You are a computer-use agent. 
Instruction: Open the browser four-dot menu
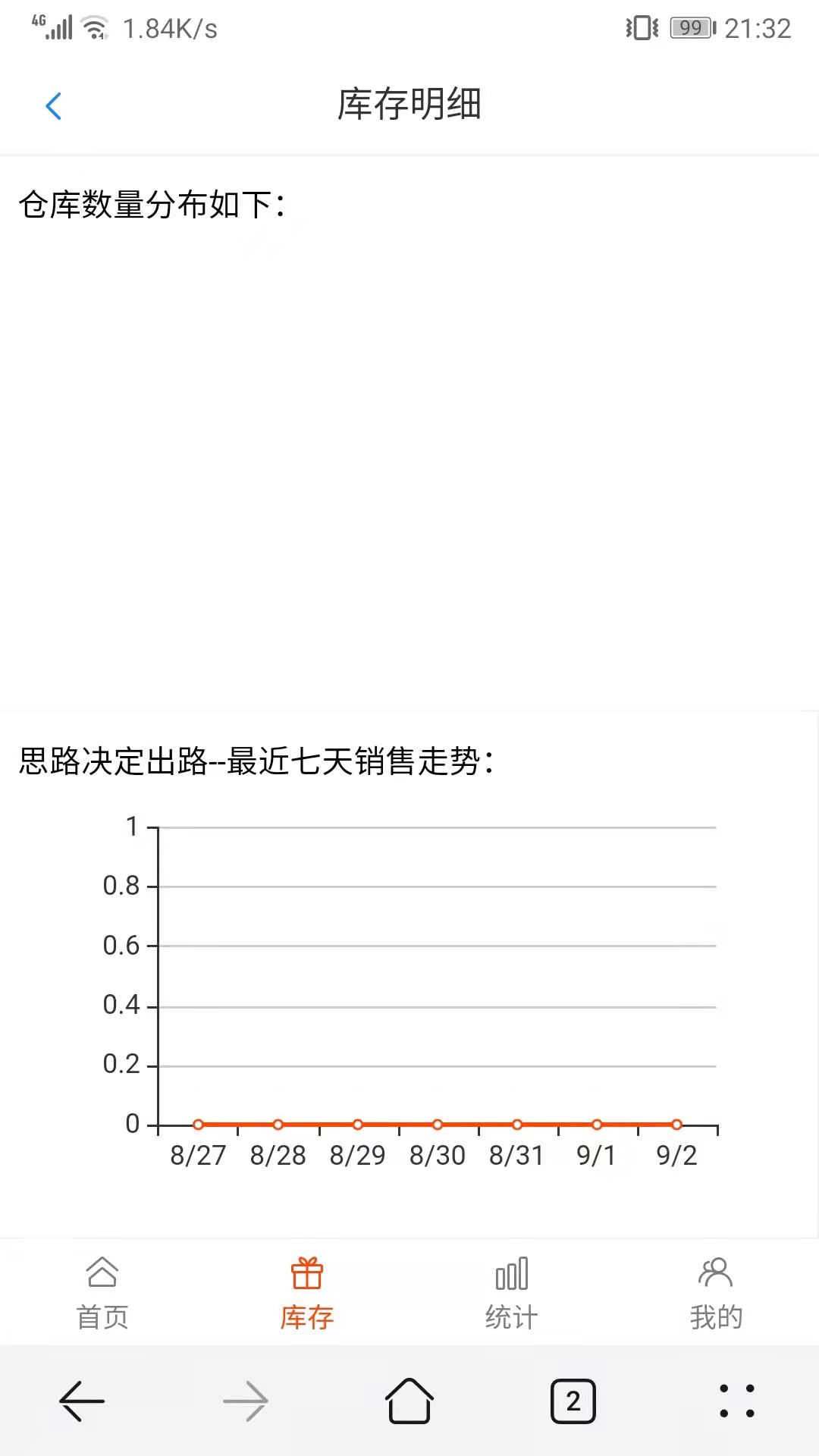[736, 1401]
